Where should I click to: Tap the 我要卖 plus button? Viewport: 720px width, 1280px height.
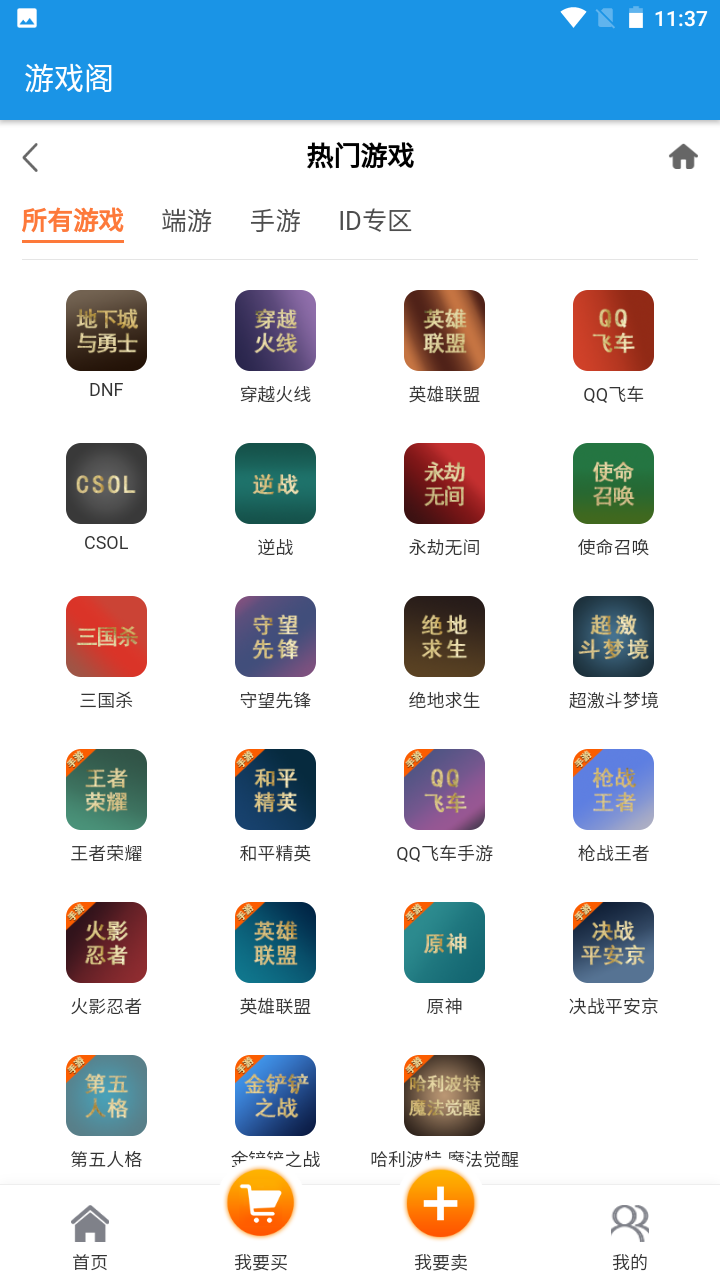(440, 1204)
